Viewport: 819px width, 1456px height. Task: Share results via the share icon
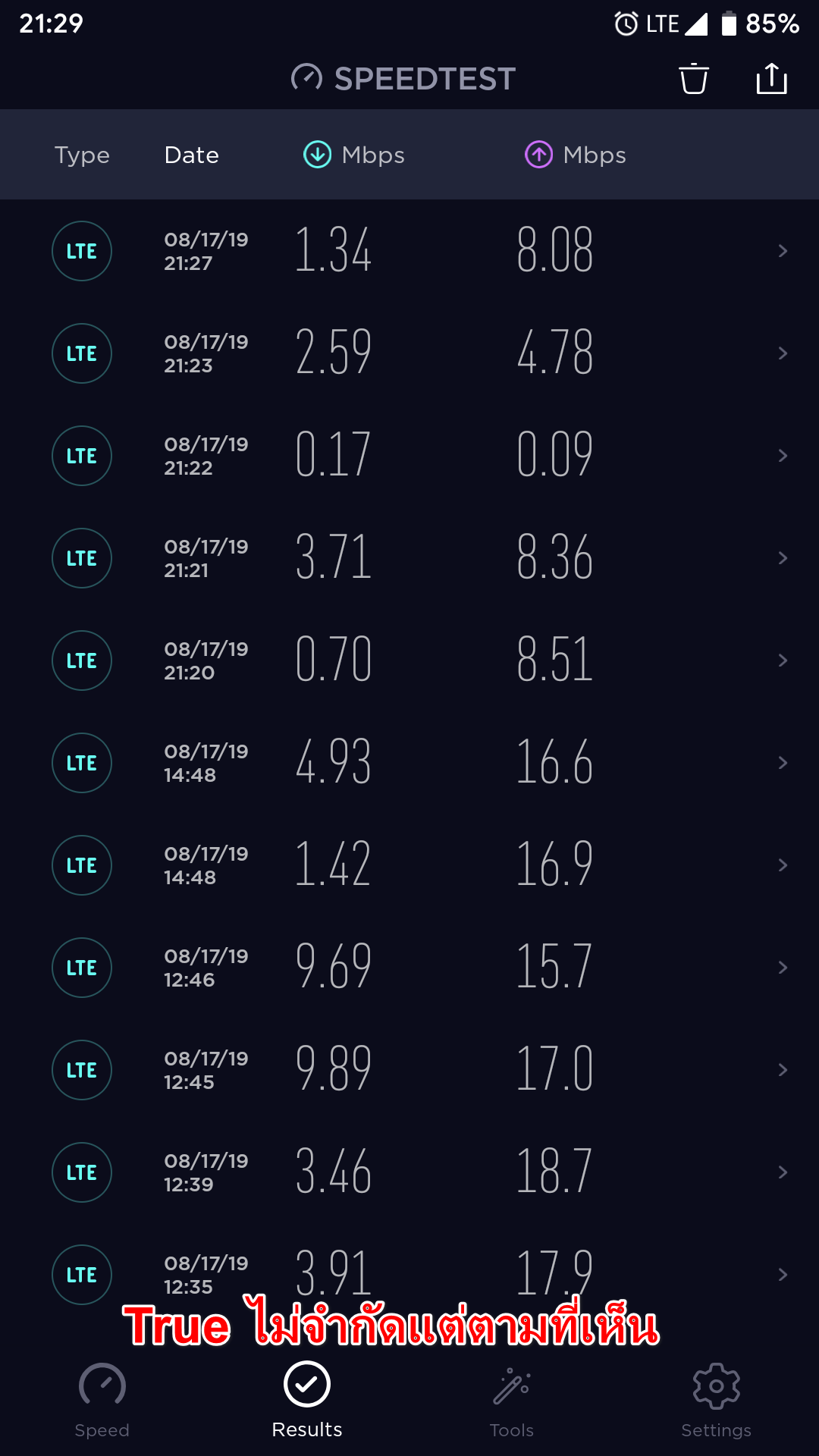pyautogui.click(x=771, y=79)
